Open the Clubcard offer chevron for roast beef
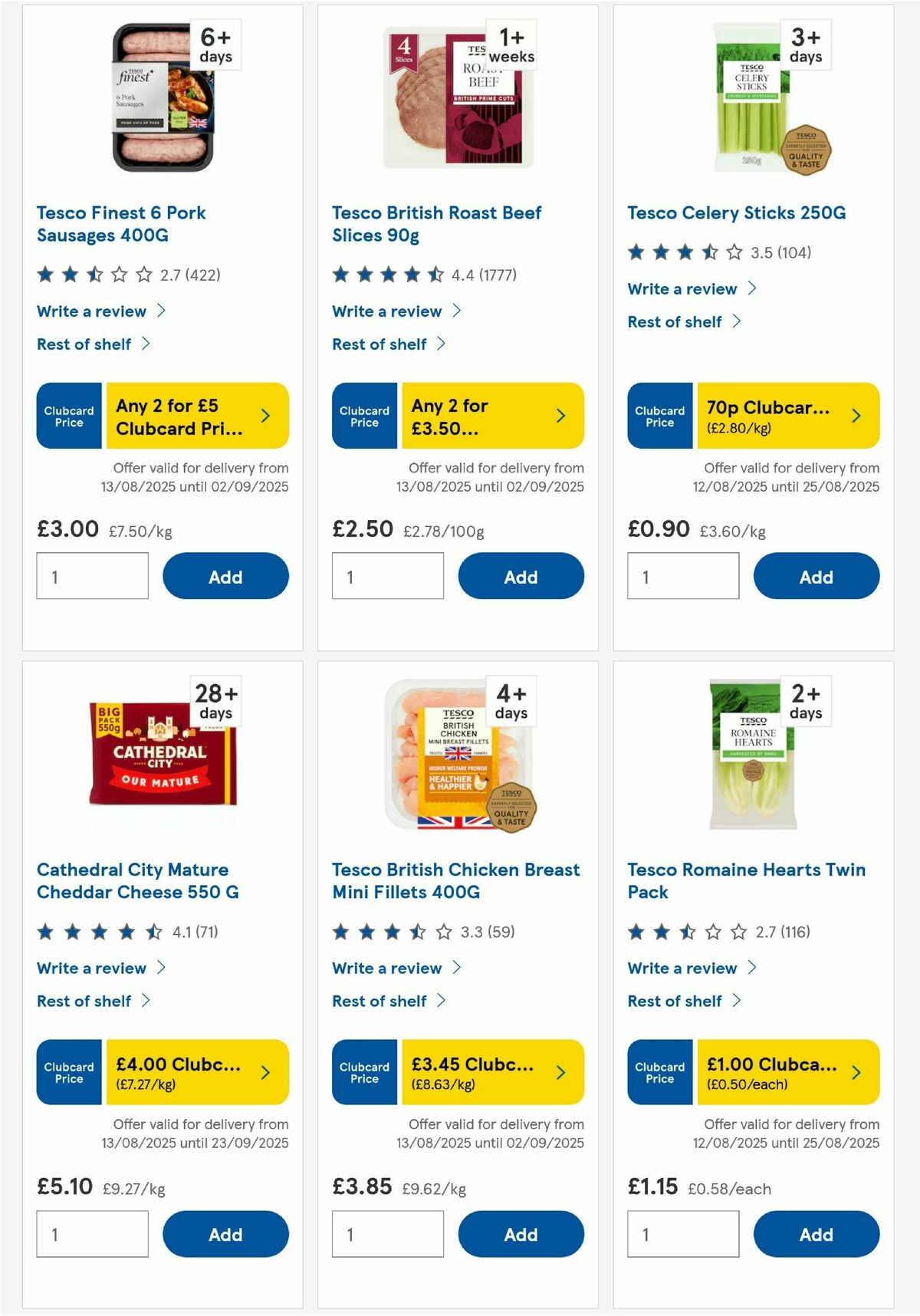This screenshot has height=1316, width=920. [x=560, y=415]
